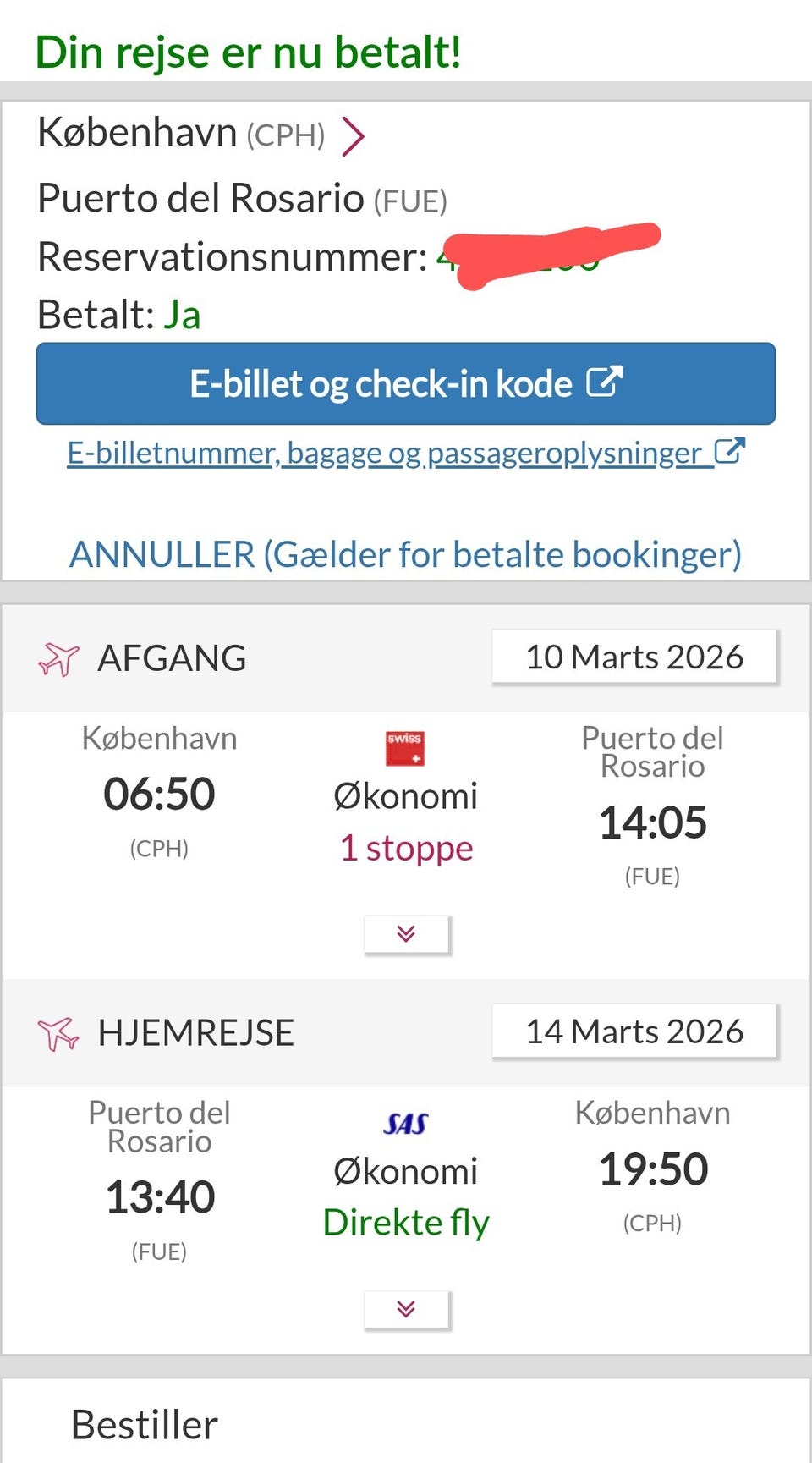Viewport: 812px width, 1463px height.
Task: Expand the Bestiller section
Action: (x=144, y=1424)
